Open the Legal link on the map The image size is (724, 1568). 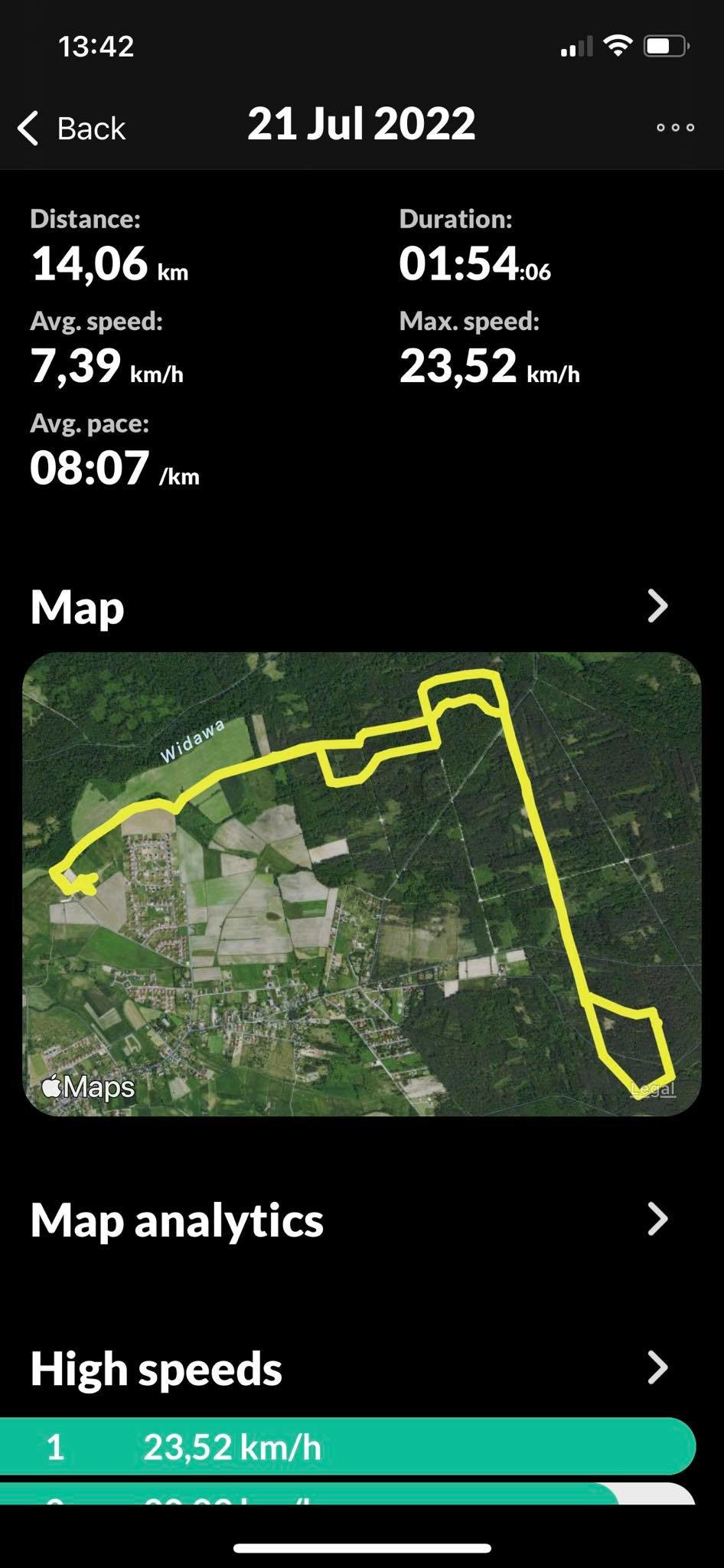[x=654, y=1089]
